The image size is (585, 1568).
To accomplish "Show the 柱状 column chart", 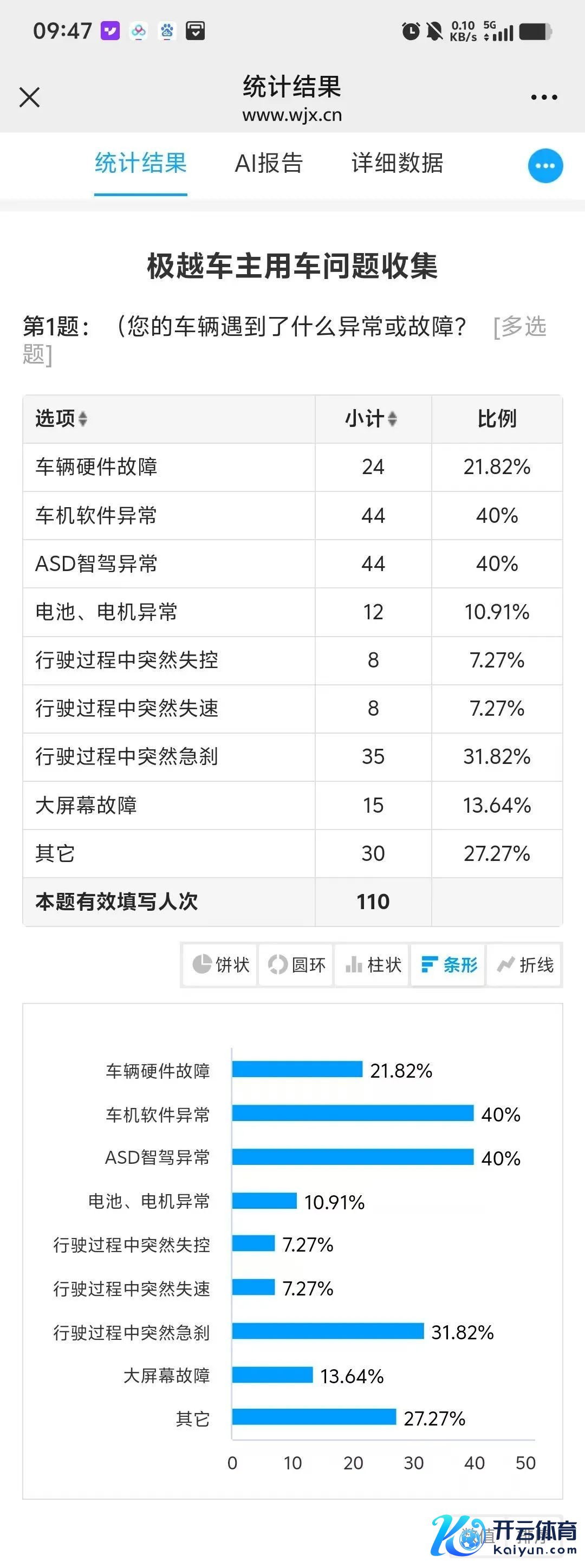I will (373, 965).
